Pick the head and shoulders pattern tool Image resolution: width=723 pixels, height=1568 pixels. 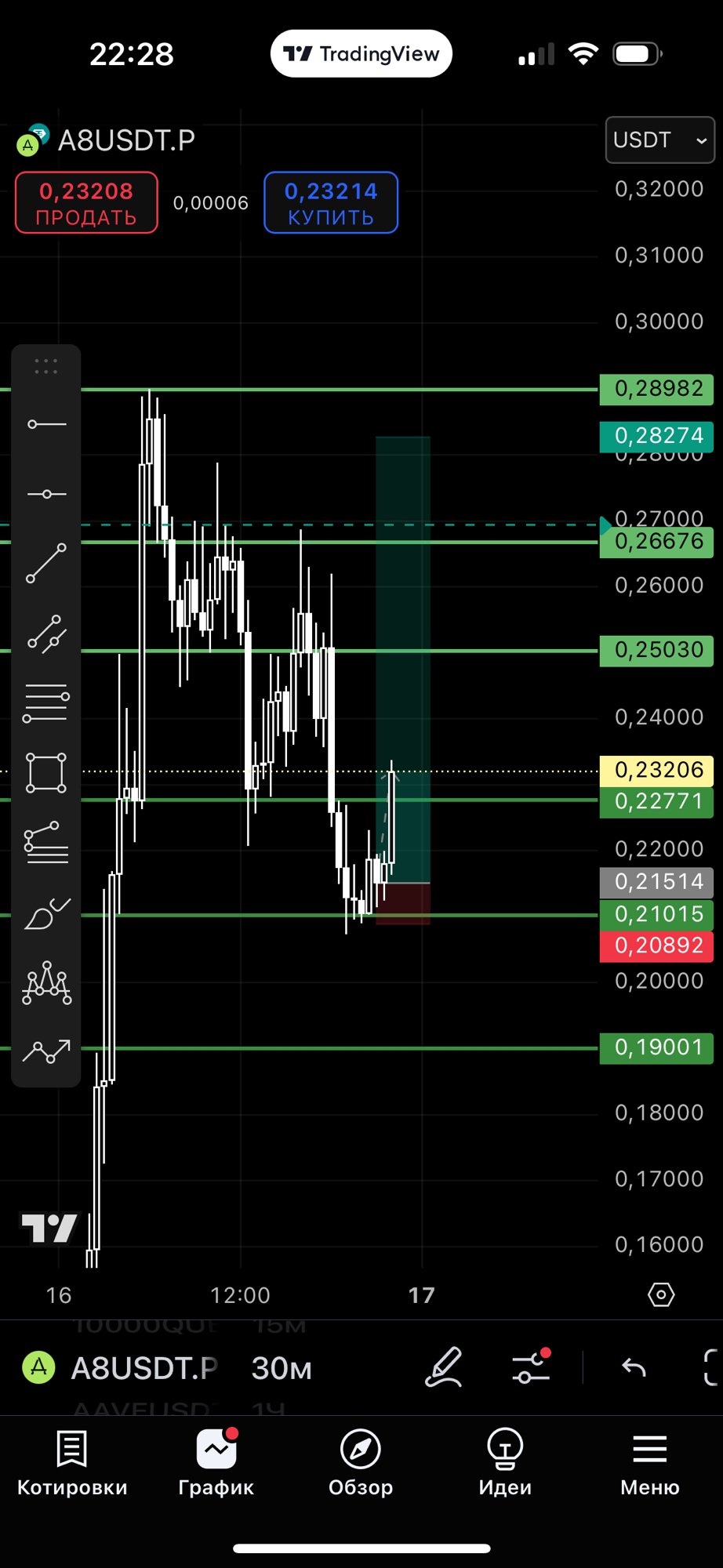[x=46, y=983]
